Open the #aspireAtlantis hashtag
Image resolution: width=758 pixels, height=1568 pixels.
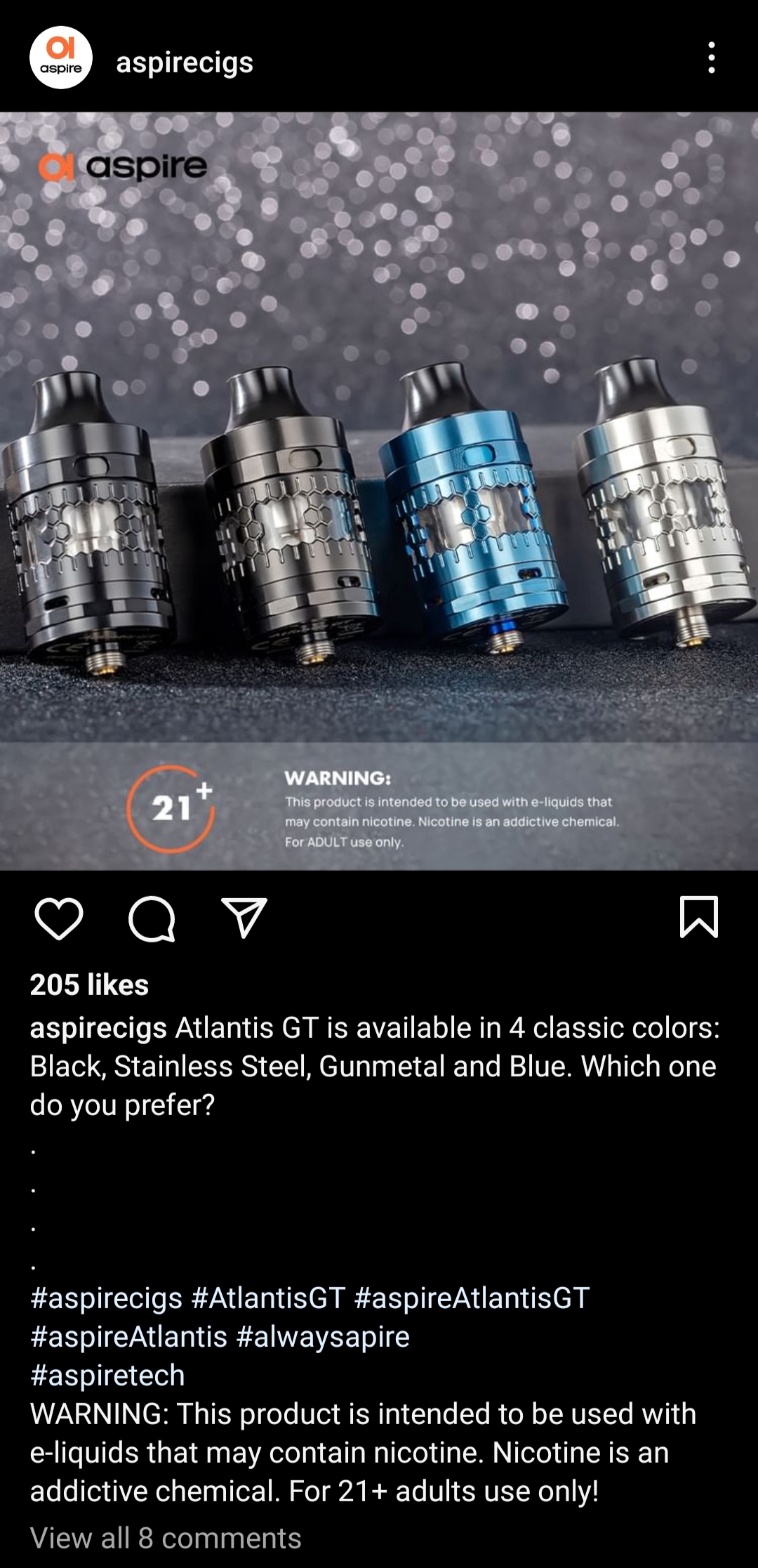[128, 1336]
